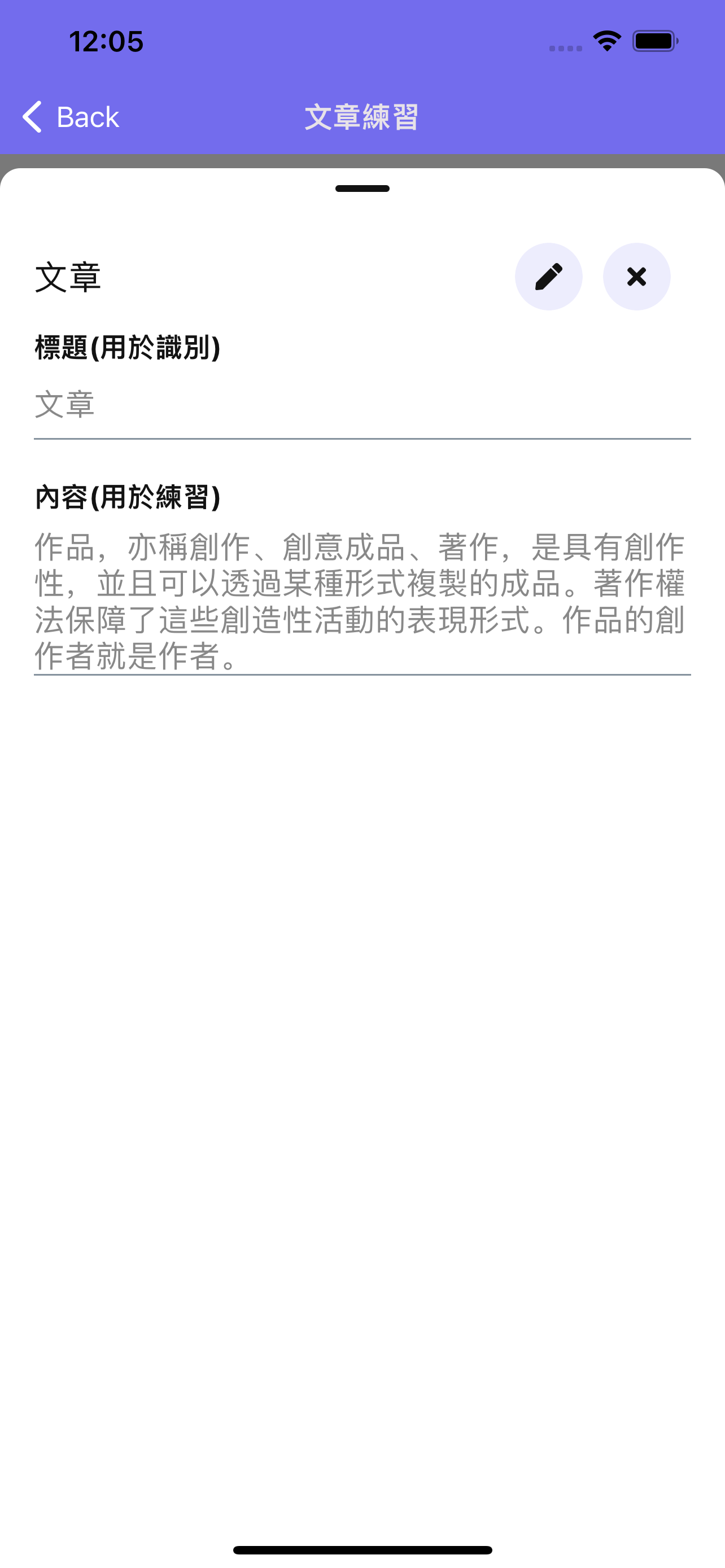Tap the circular background of the X button
Screen dimensions: 725x1568
[636, 277]
